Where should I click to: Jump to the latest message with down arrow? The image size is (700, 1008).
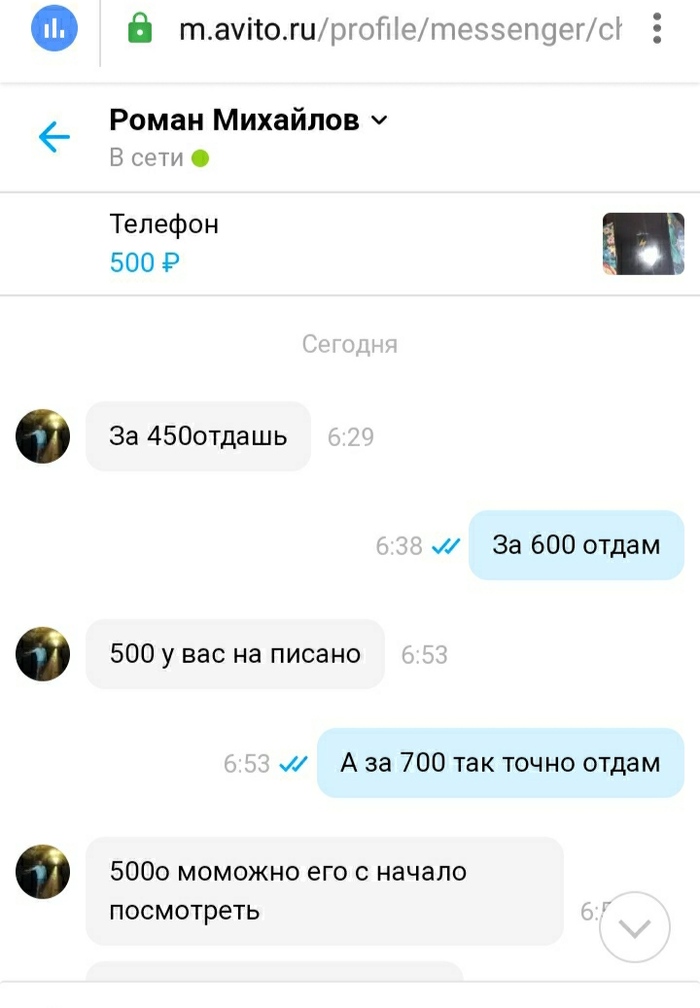(x=634, y=927)
